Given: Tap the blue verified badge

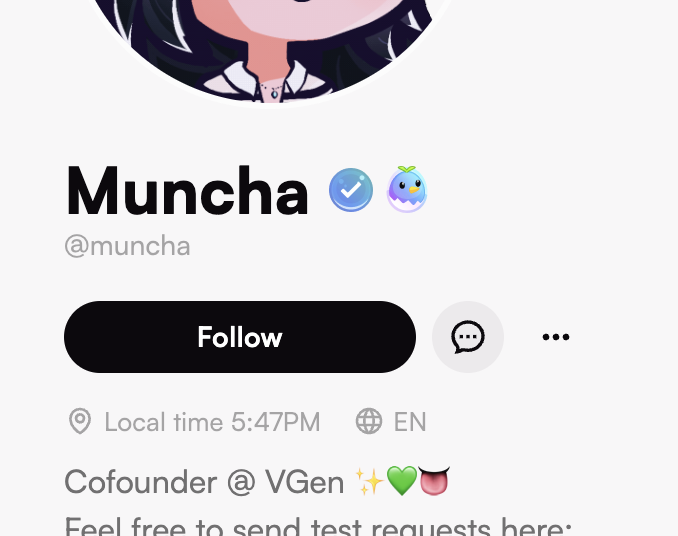Looking at the screenshot, I should [351, 190].
